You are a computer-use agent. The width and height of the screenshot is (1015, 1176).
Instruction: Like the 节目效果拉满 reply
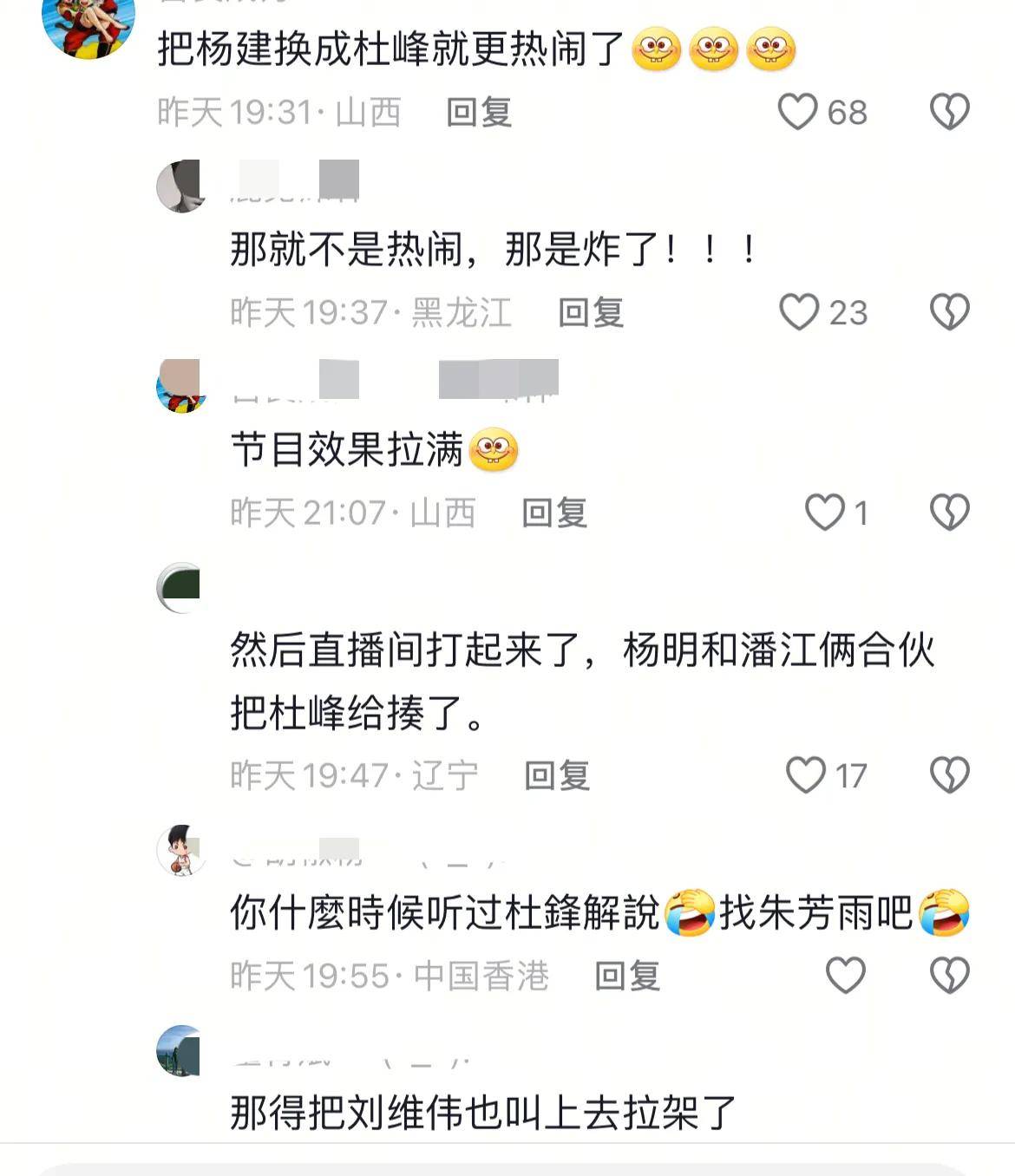click(824, 513)
